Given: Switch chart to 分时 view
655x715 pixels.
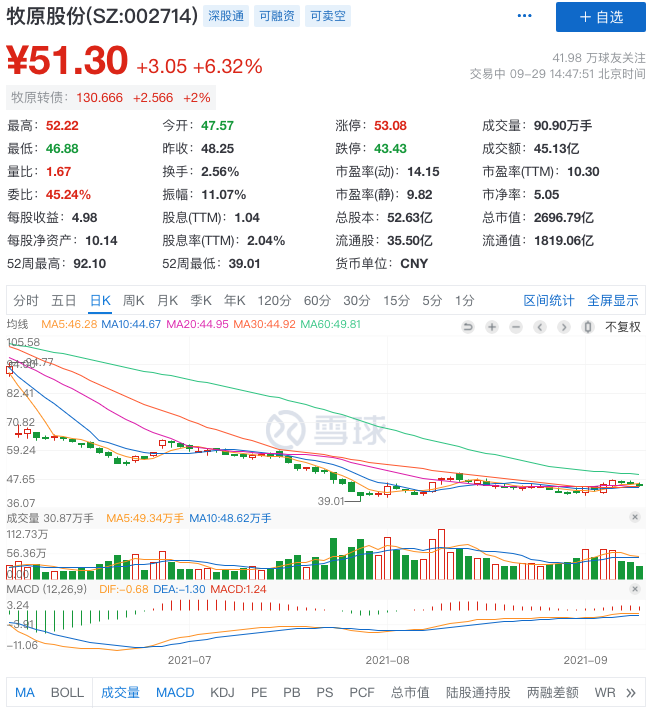Looking at the screenshot, I should (x=26, y=300).
